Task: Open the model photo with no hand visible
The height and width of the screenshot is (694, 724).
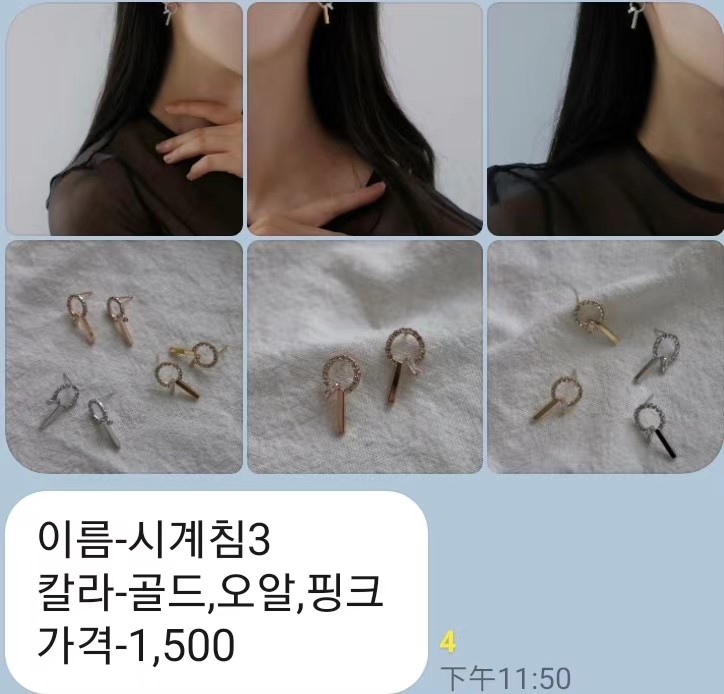Action: [603, 118]
